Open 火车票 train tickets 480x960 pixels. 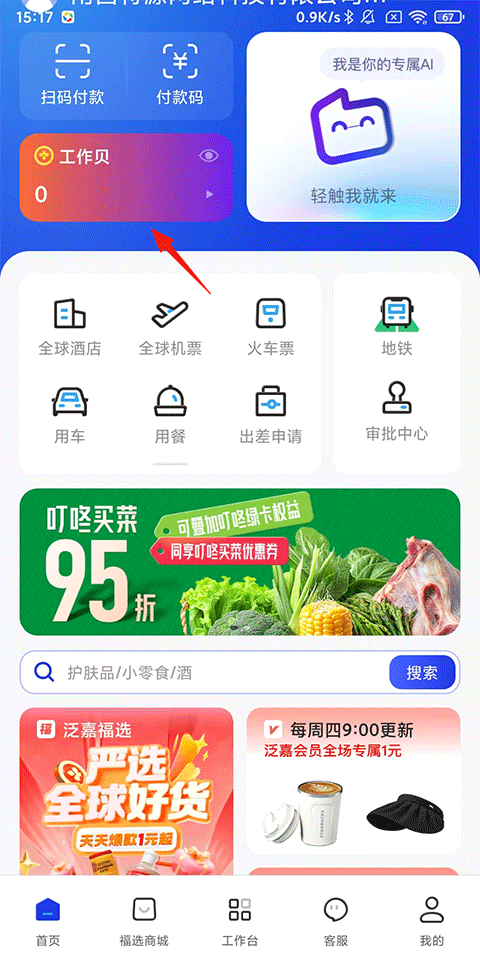click(x=271, y=328)
